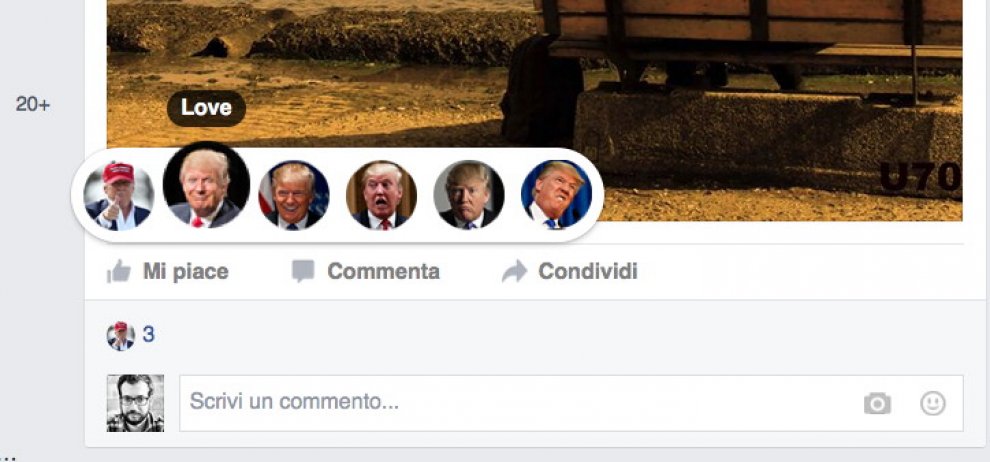Focus the Scrivi un commento field
The height and width of the screenshot is (462, 990).
tap(571, 403)
